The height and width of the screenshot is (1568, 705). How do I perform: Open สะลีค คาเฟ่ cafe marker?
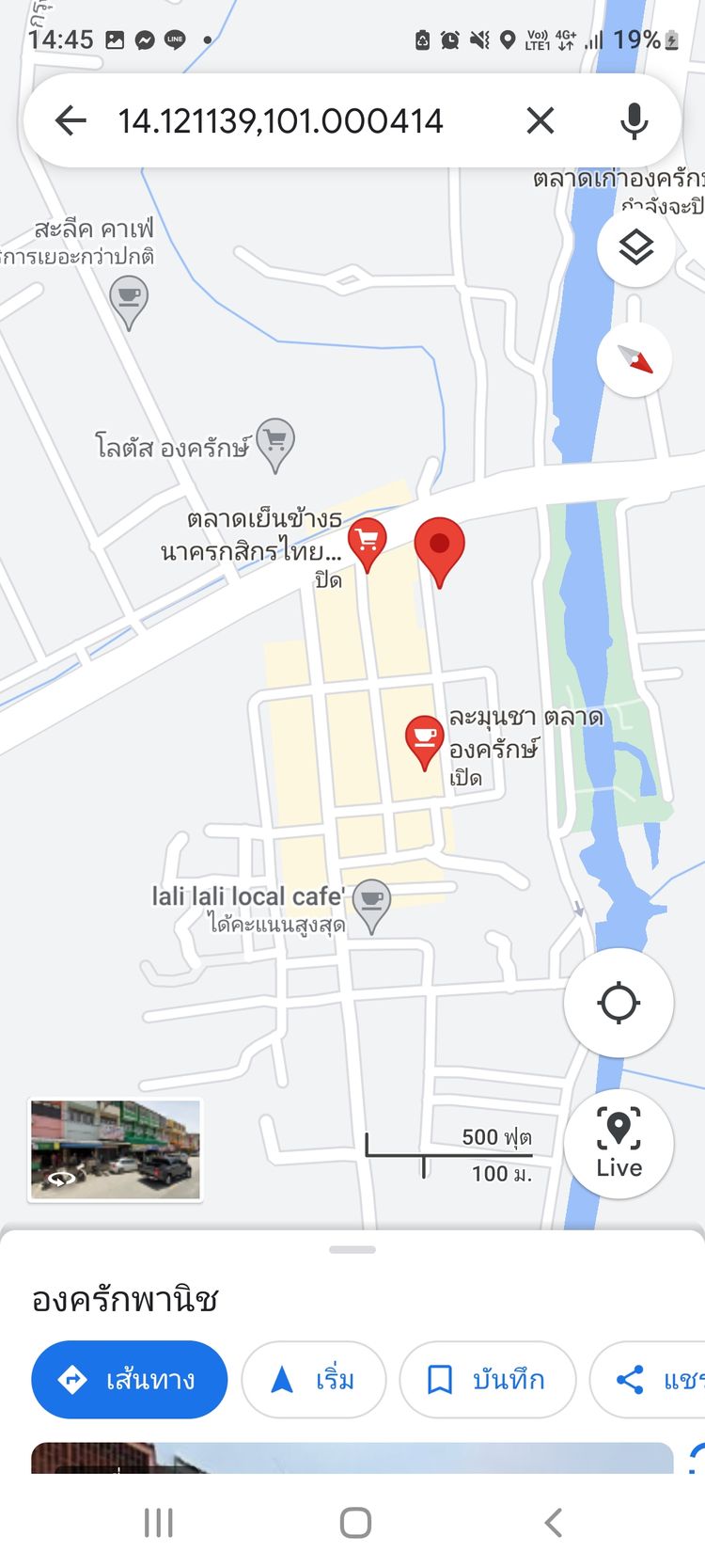(x=129, y=299)
